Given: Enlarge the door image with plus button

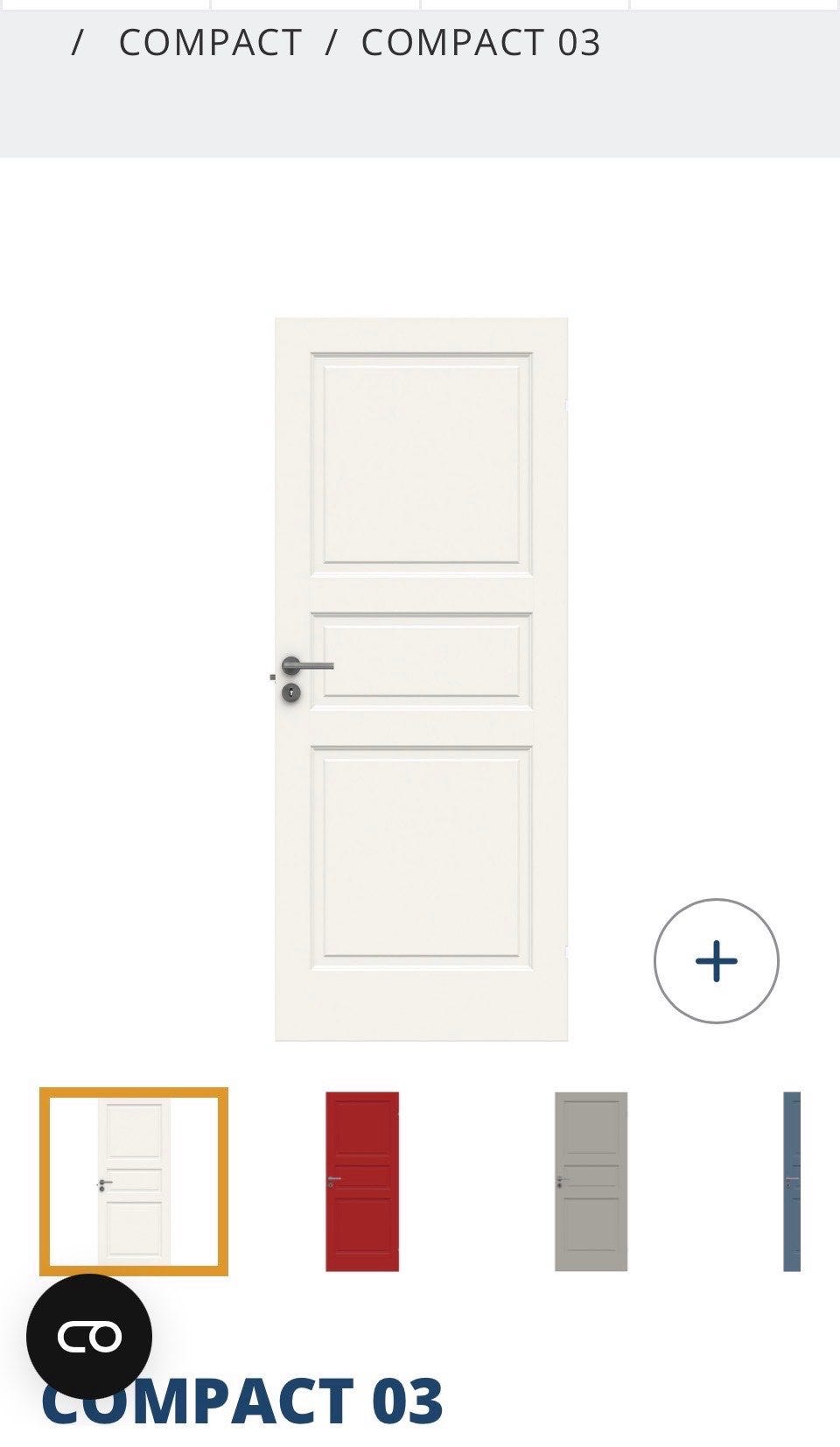Looking at the screenshot, I should [x=716, y=960].
